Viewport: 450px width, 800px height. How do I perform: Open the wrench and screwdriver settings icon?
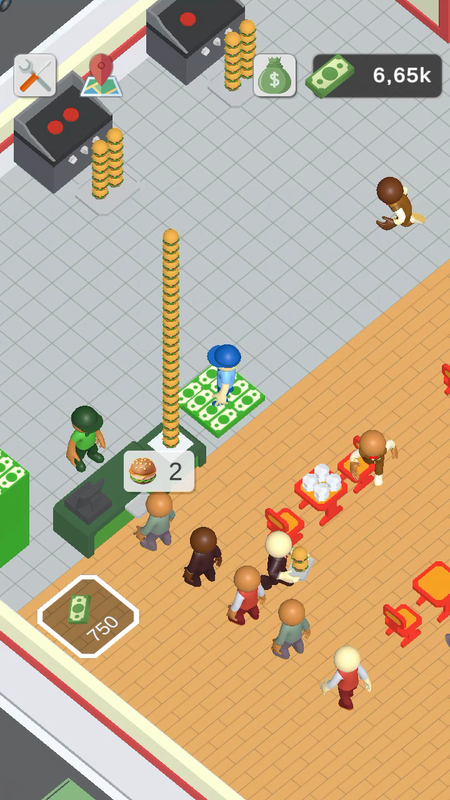pos(35,76)
